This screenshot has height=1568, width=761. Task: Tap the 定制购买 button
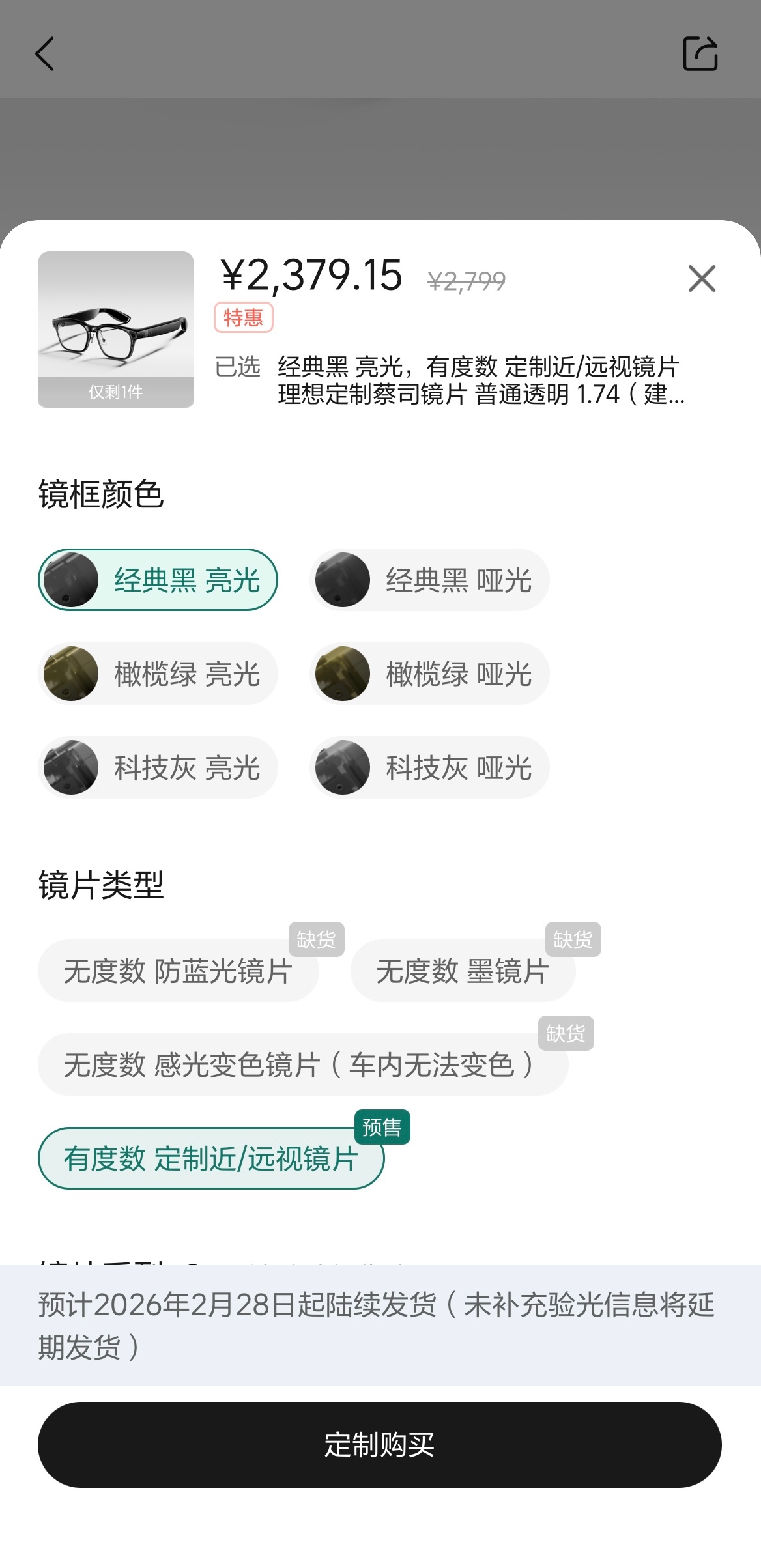(380, 1444)
